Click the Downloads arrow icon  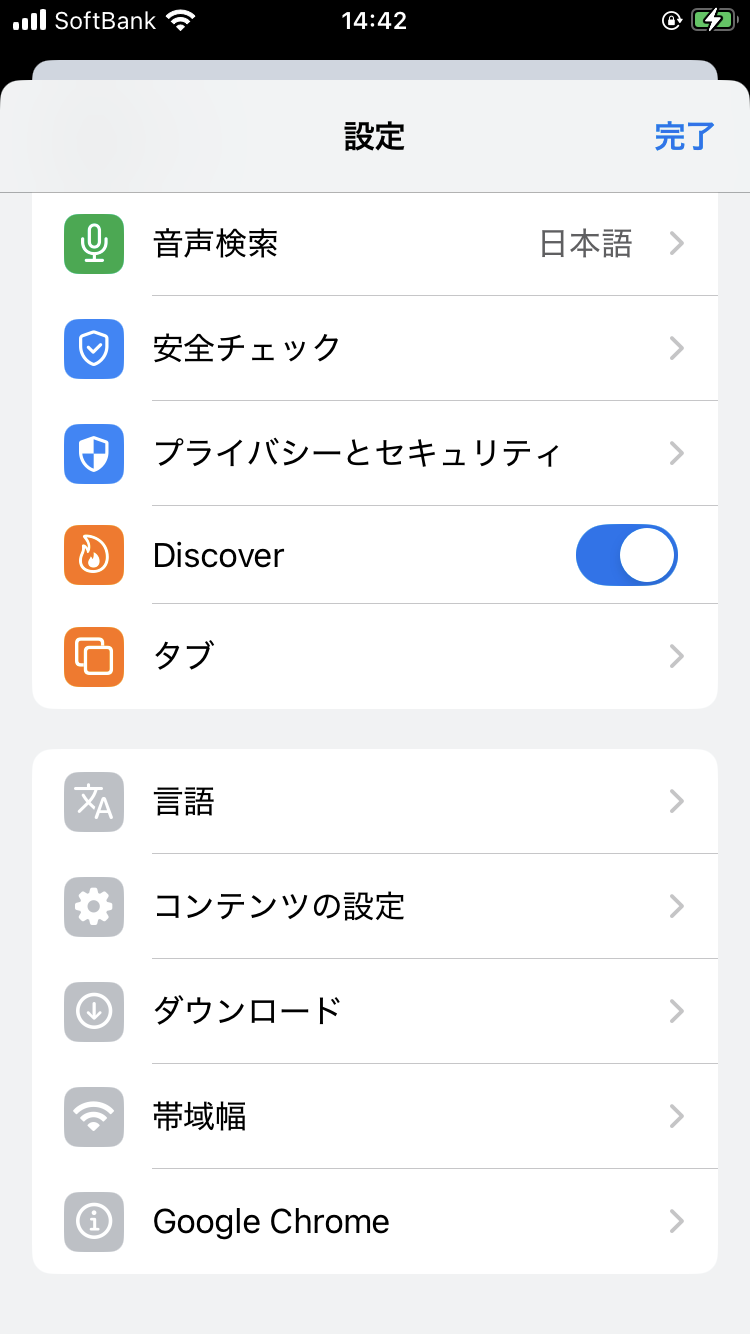pyautogui.click(x=93, y=1011)
